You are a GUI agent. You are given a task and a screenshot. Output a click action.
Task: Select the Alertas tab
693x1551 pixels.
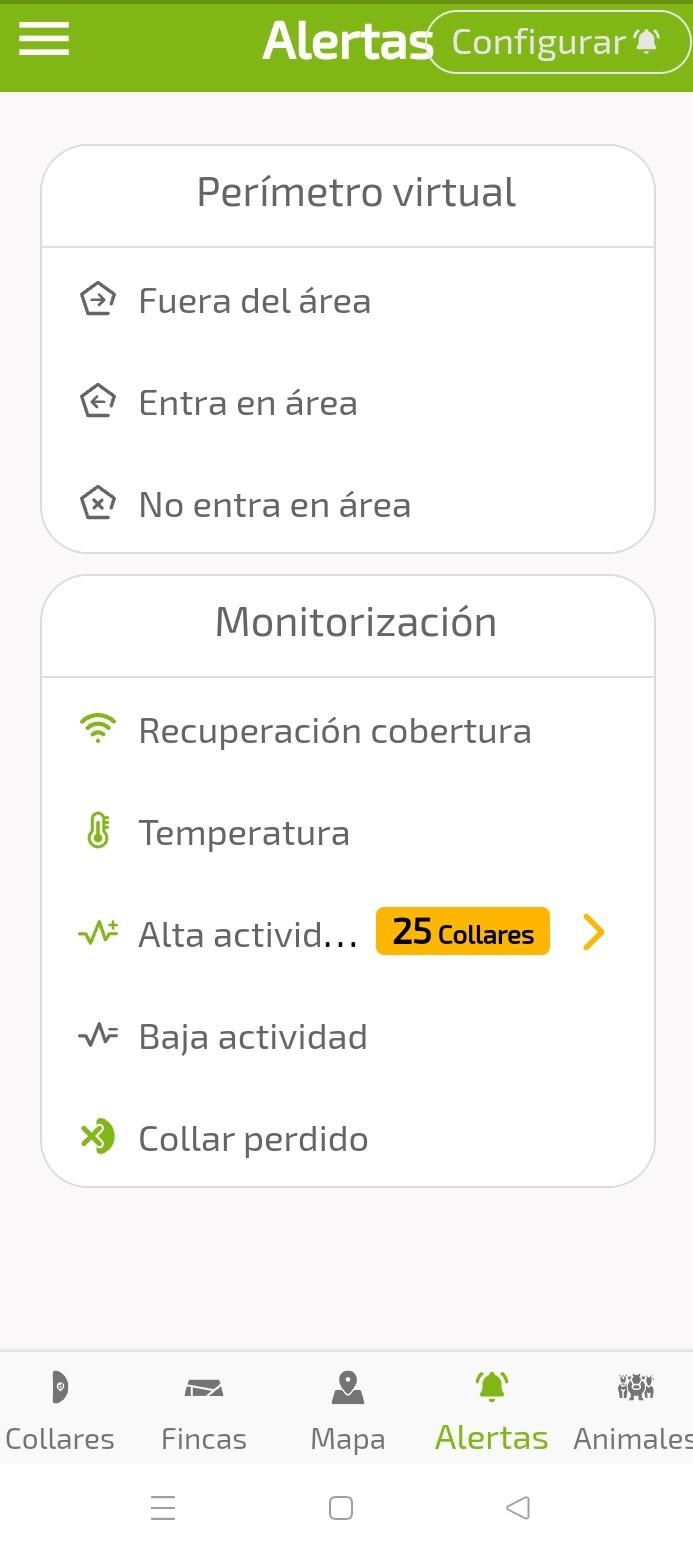click(491, 1410)
